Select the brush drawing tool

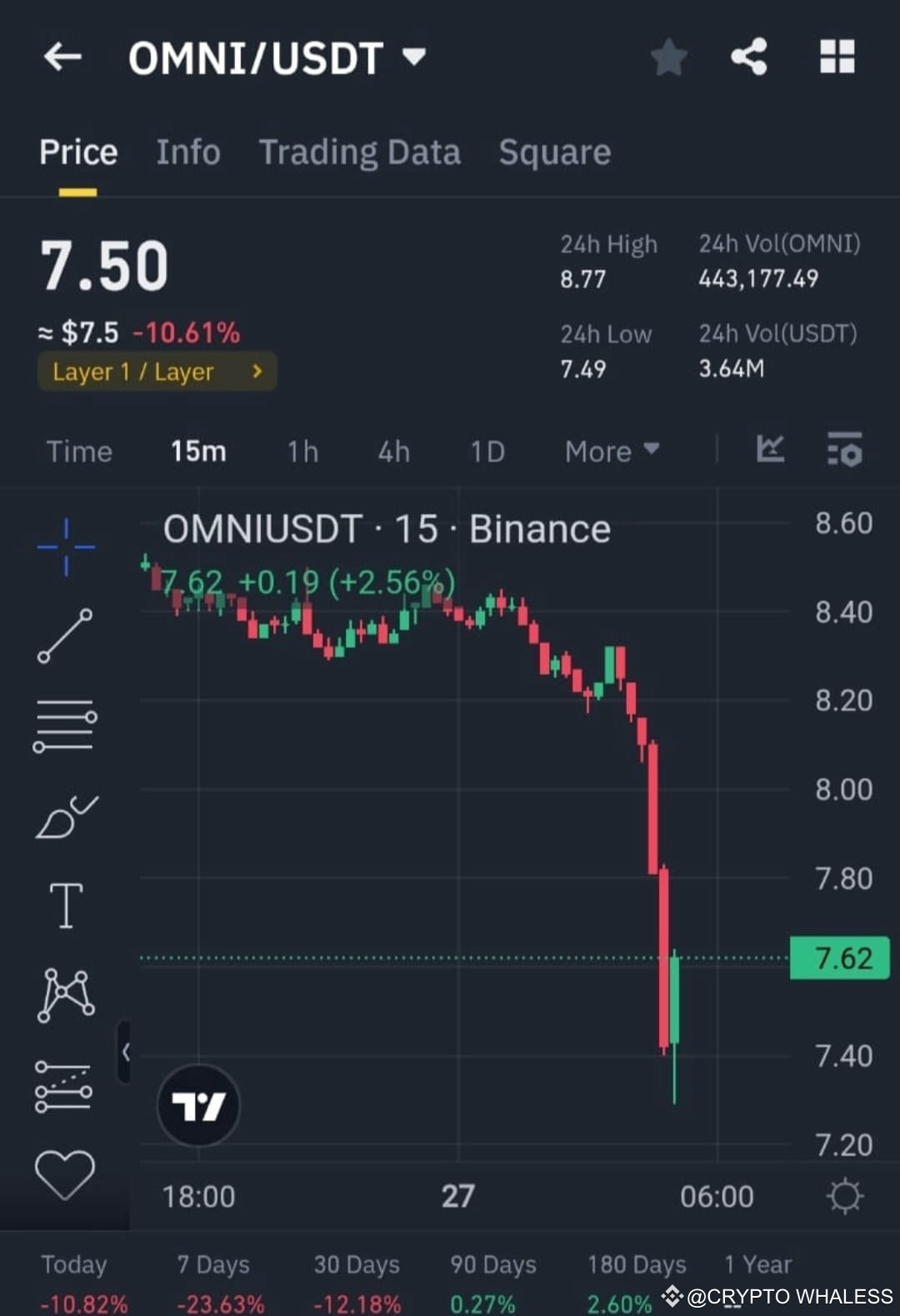[x=65, y=816]
